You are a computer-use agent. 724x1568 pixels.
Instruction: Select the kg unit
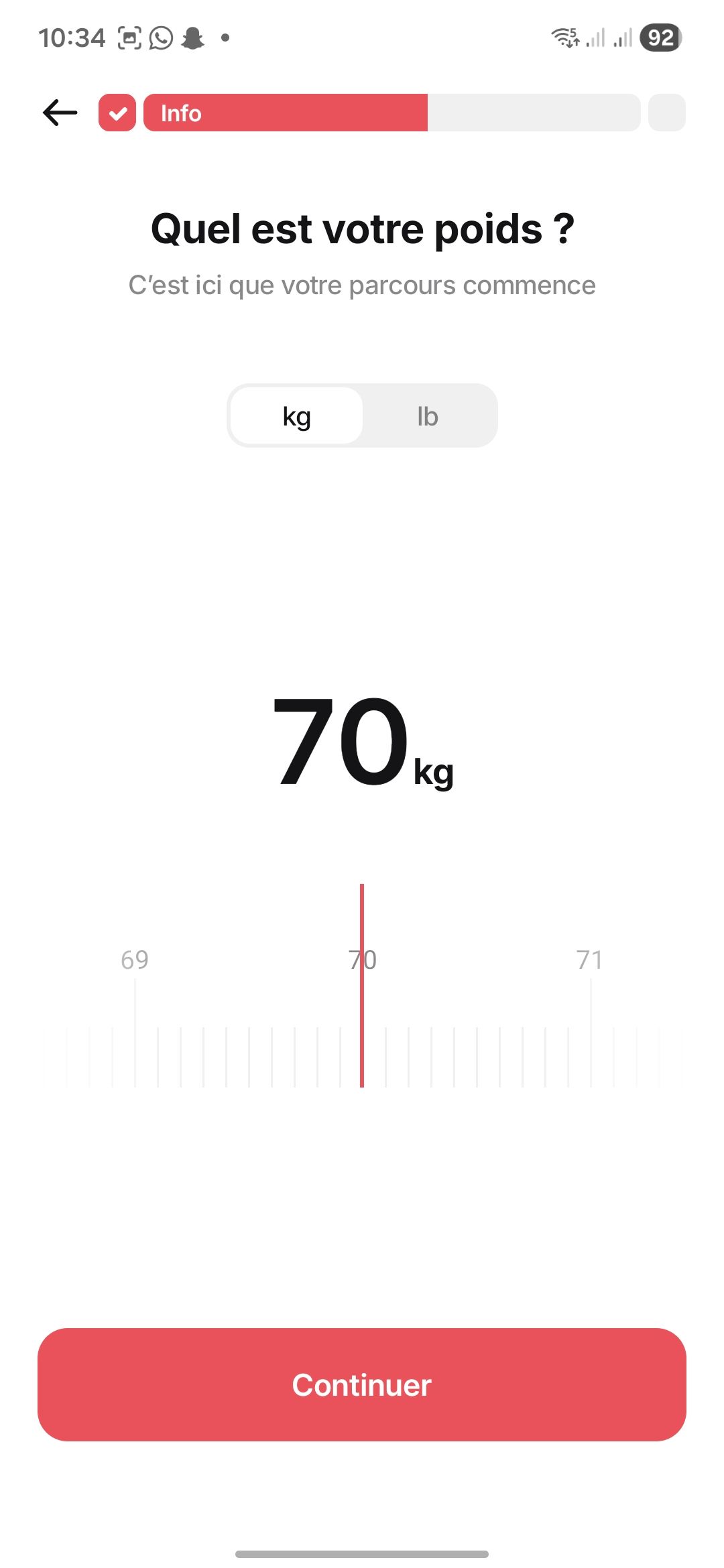[x=296, y=416]
